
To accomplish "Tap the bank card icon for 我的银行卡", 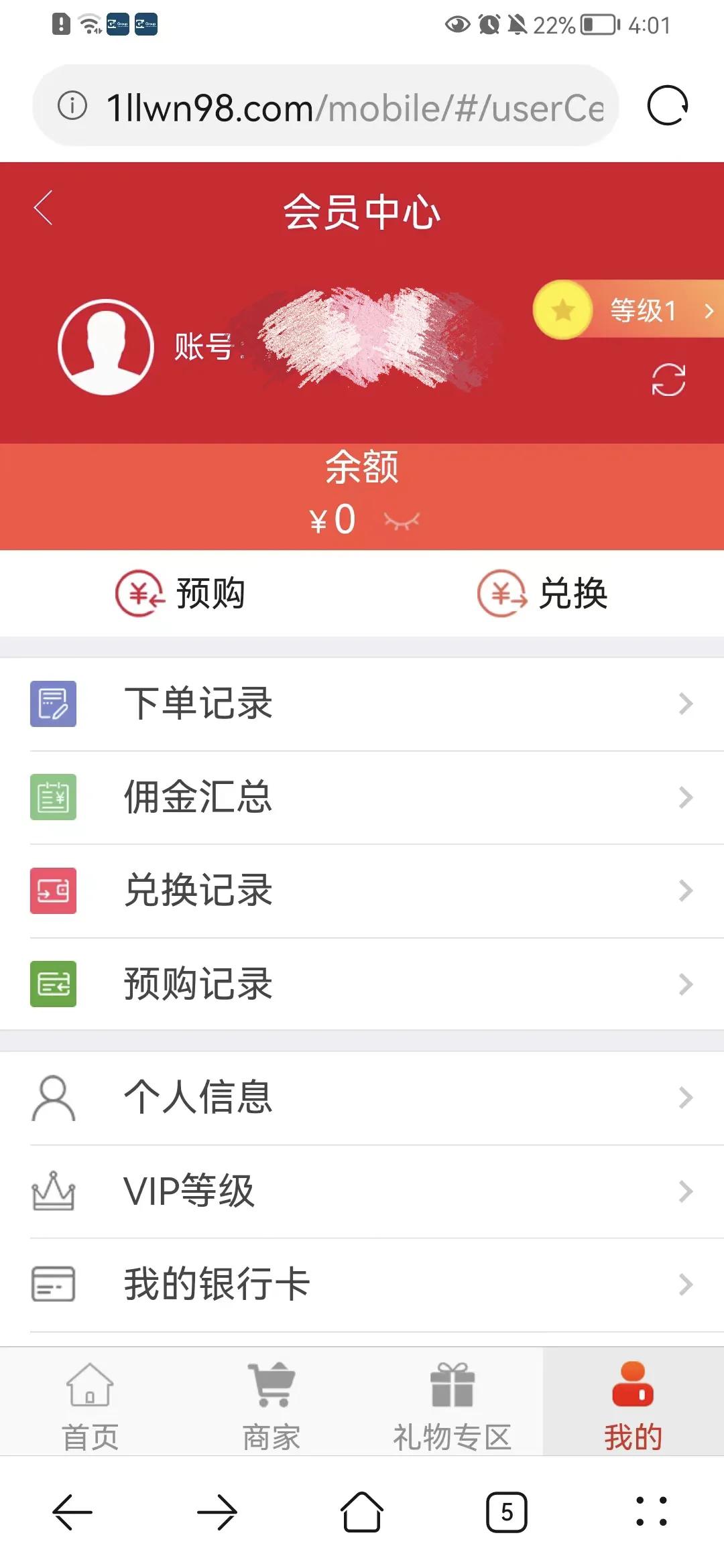I will (x=52, y=1283).
